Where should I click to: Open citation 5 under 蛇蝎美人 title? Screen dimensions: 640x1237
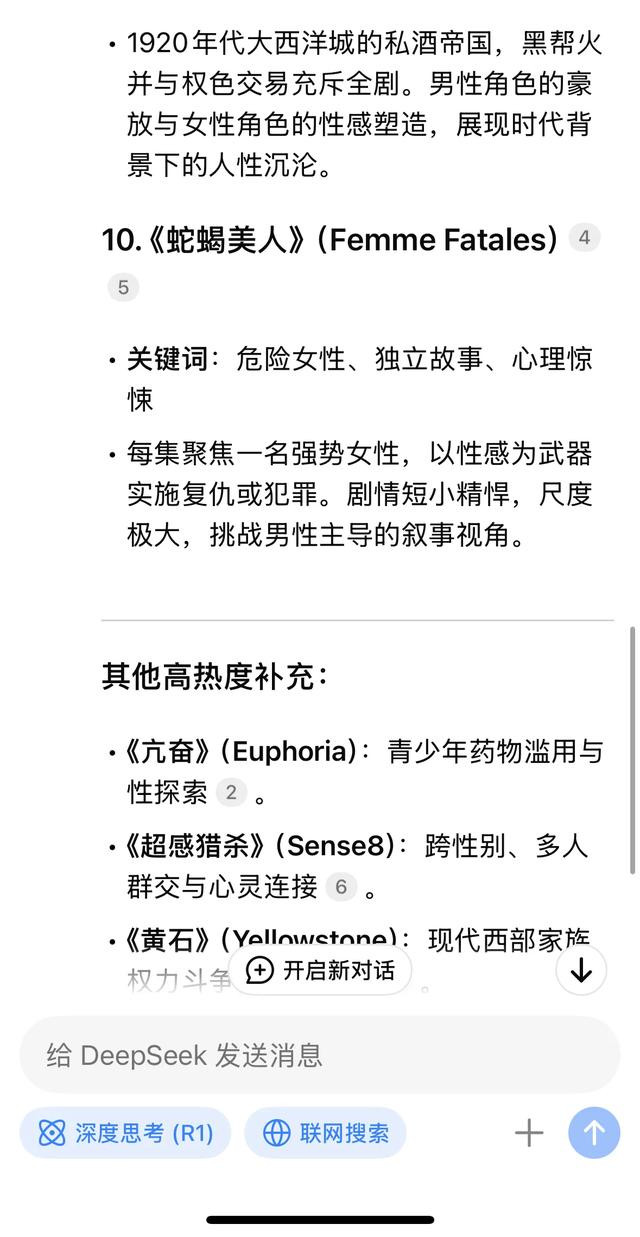123,288
